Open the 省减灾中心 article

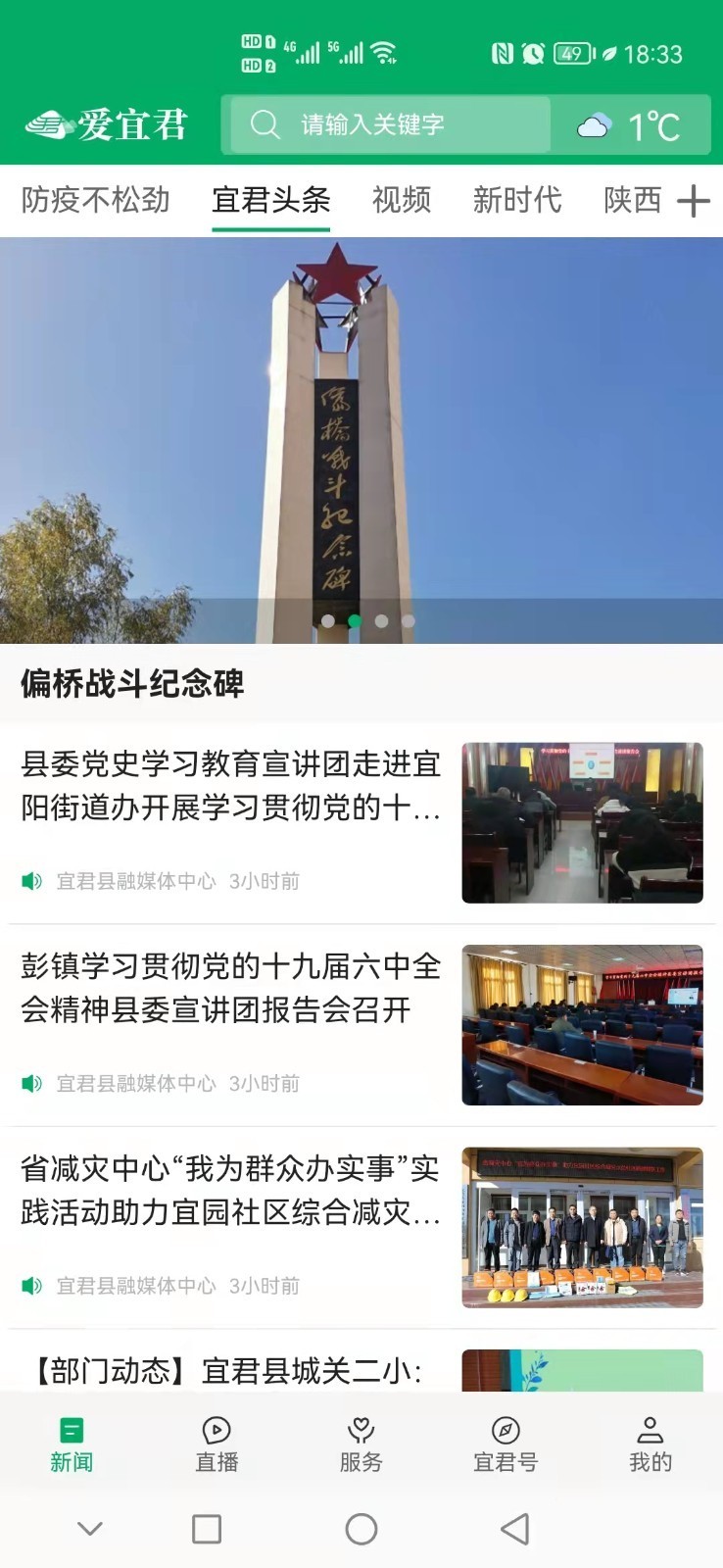tap(231, 1190)
